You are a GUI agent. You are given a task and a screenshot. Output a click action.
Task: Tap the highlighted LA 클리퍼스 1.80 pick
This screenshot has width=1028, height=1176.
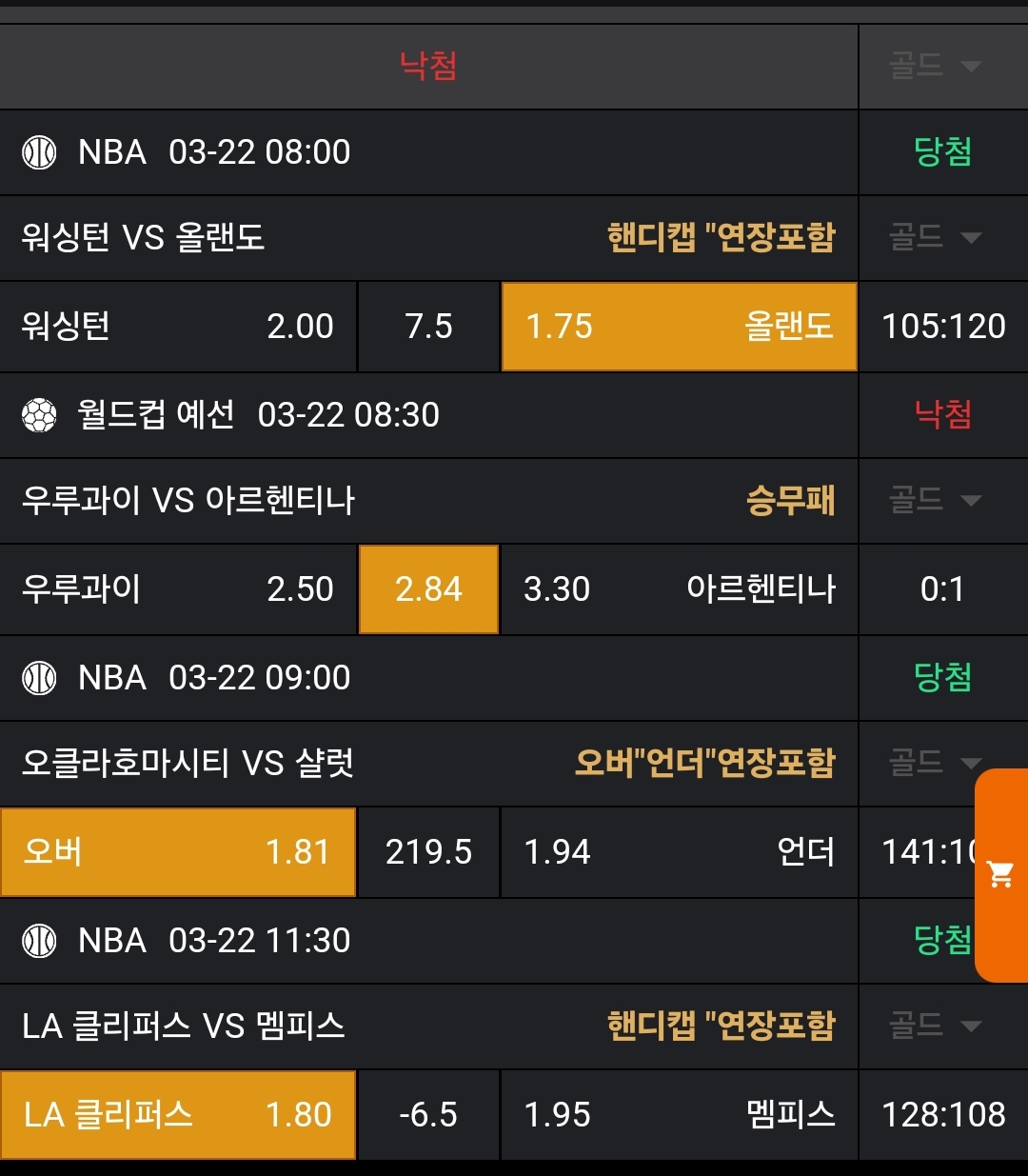[178, 1115]
